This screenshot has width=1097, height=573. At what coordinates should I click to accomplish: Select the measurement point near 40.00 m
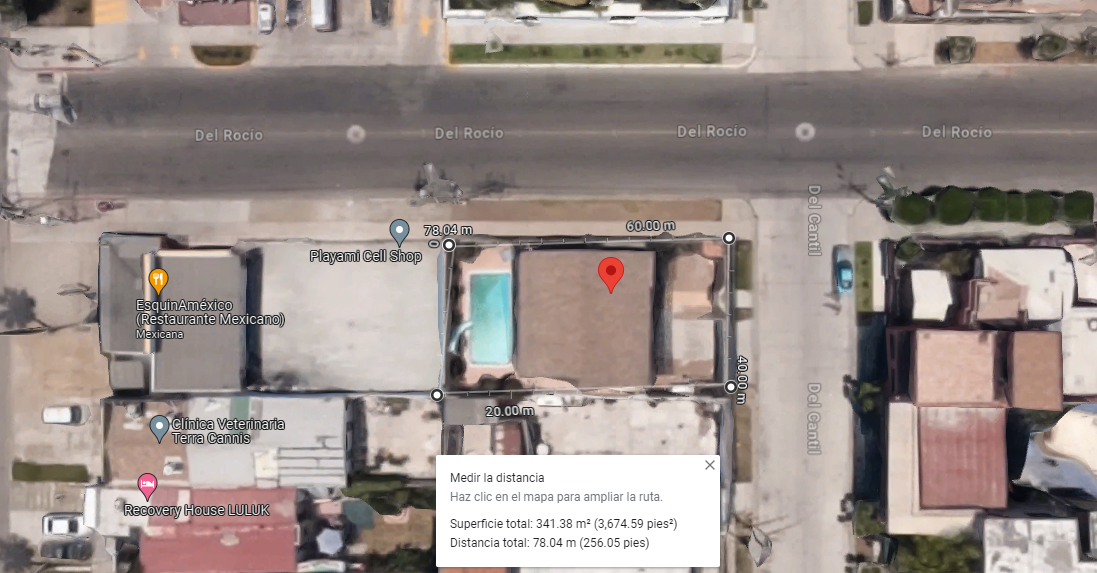(x=730, y=387)
